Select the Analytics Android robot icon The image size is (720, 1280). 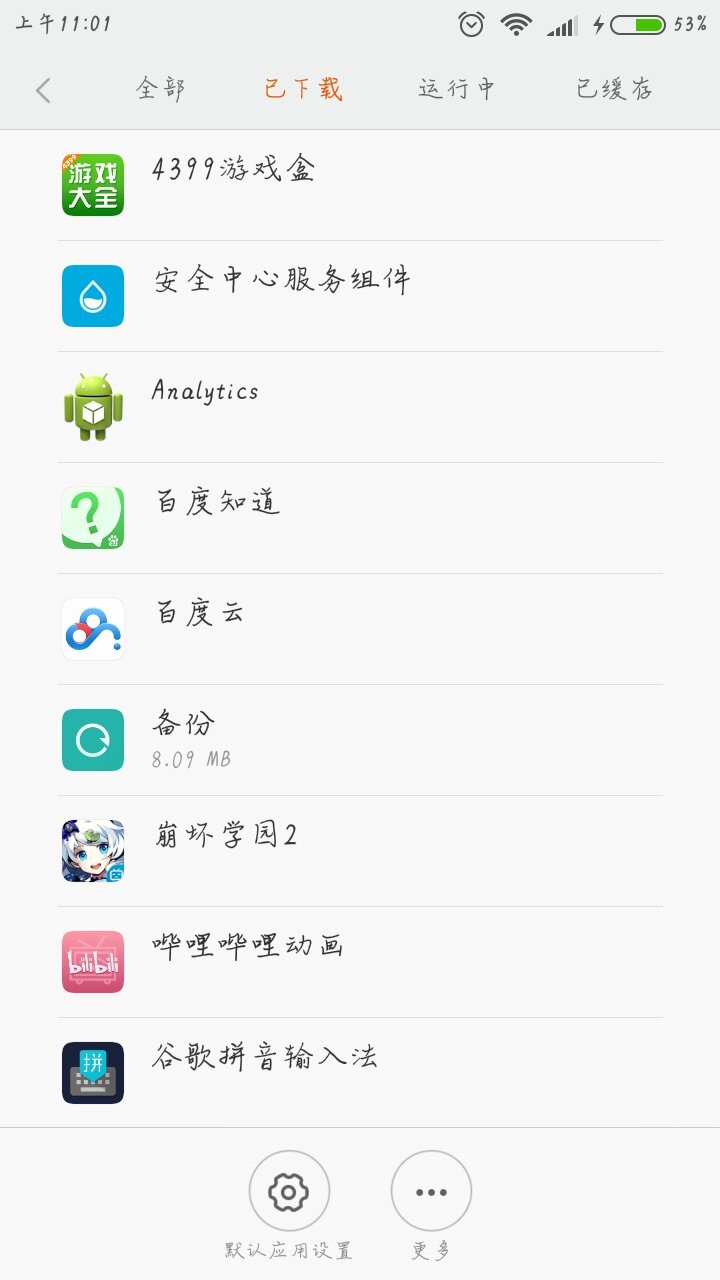[x=93, y=407]
